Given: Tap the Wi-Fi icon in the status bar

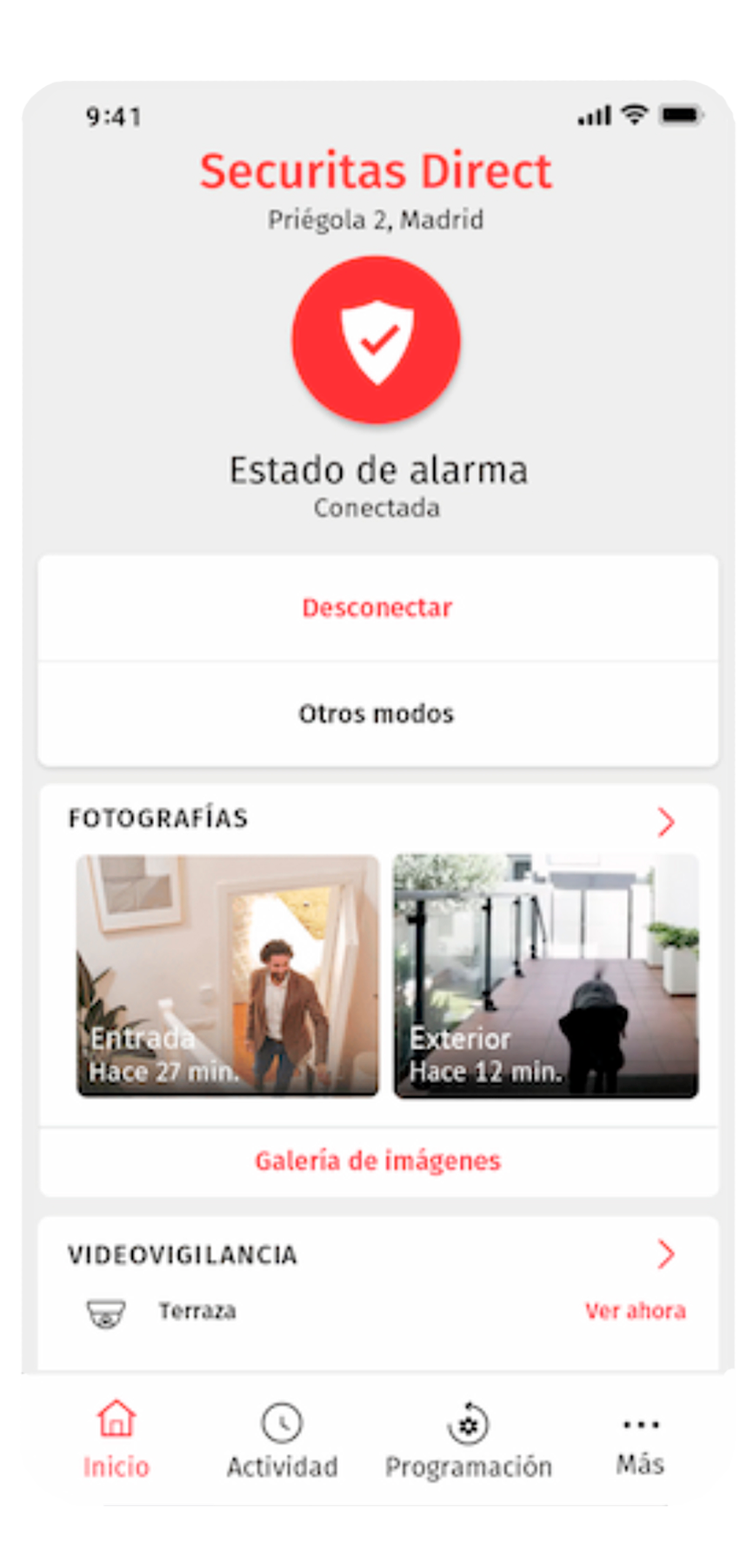Looking at the screenshot, I should 636,114.
